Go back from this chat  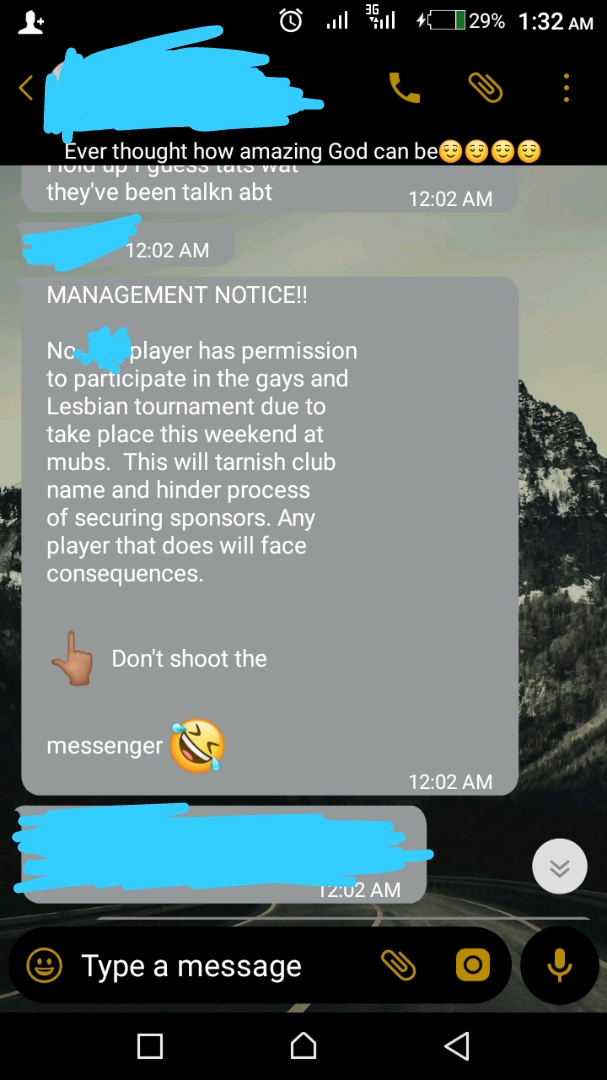point(26,89)
